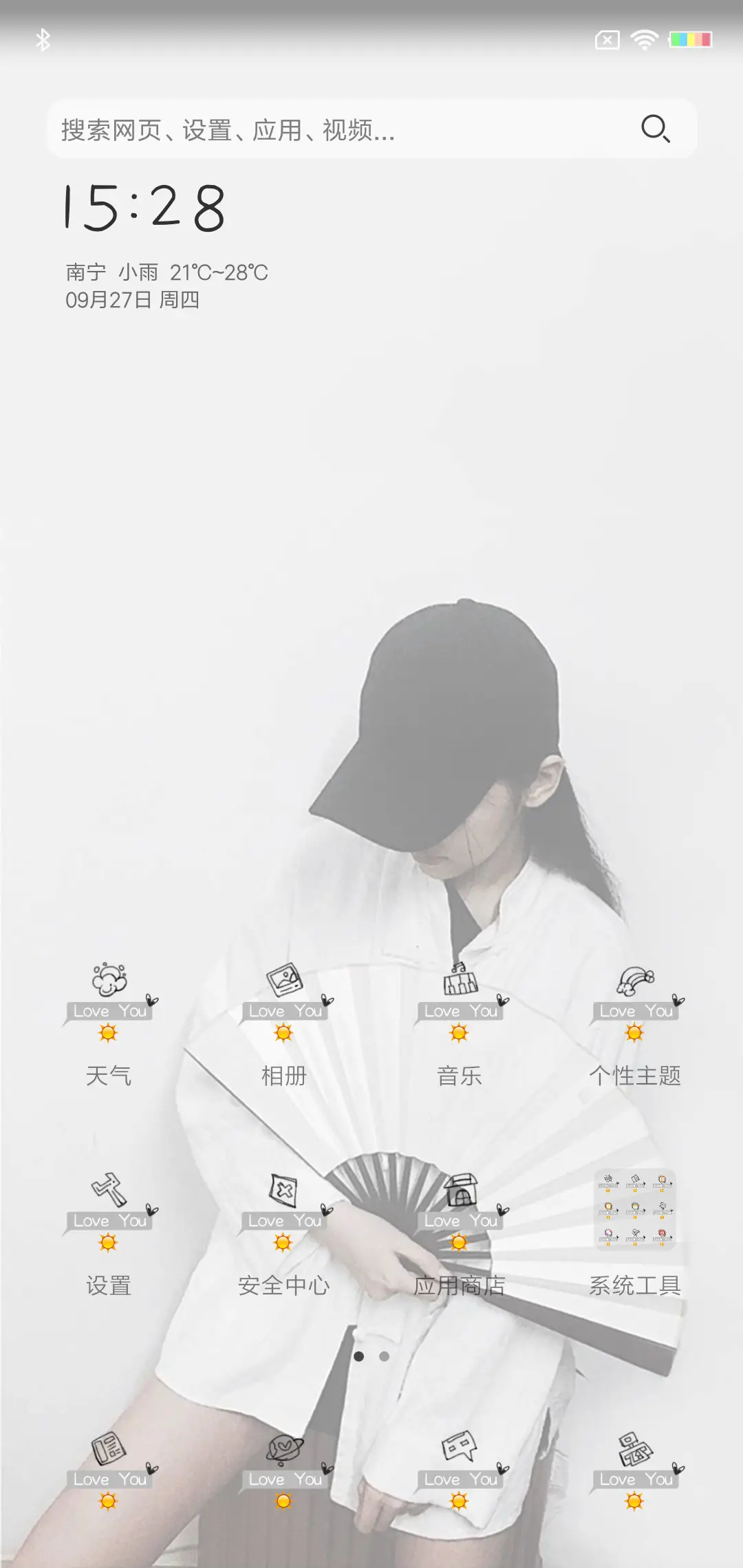This screenshot has width=743, height=1568.
Task: Tap the 南宁 小雨 weather text
Action: coord(165,272)
